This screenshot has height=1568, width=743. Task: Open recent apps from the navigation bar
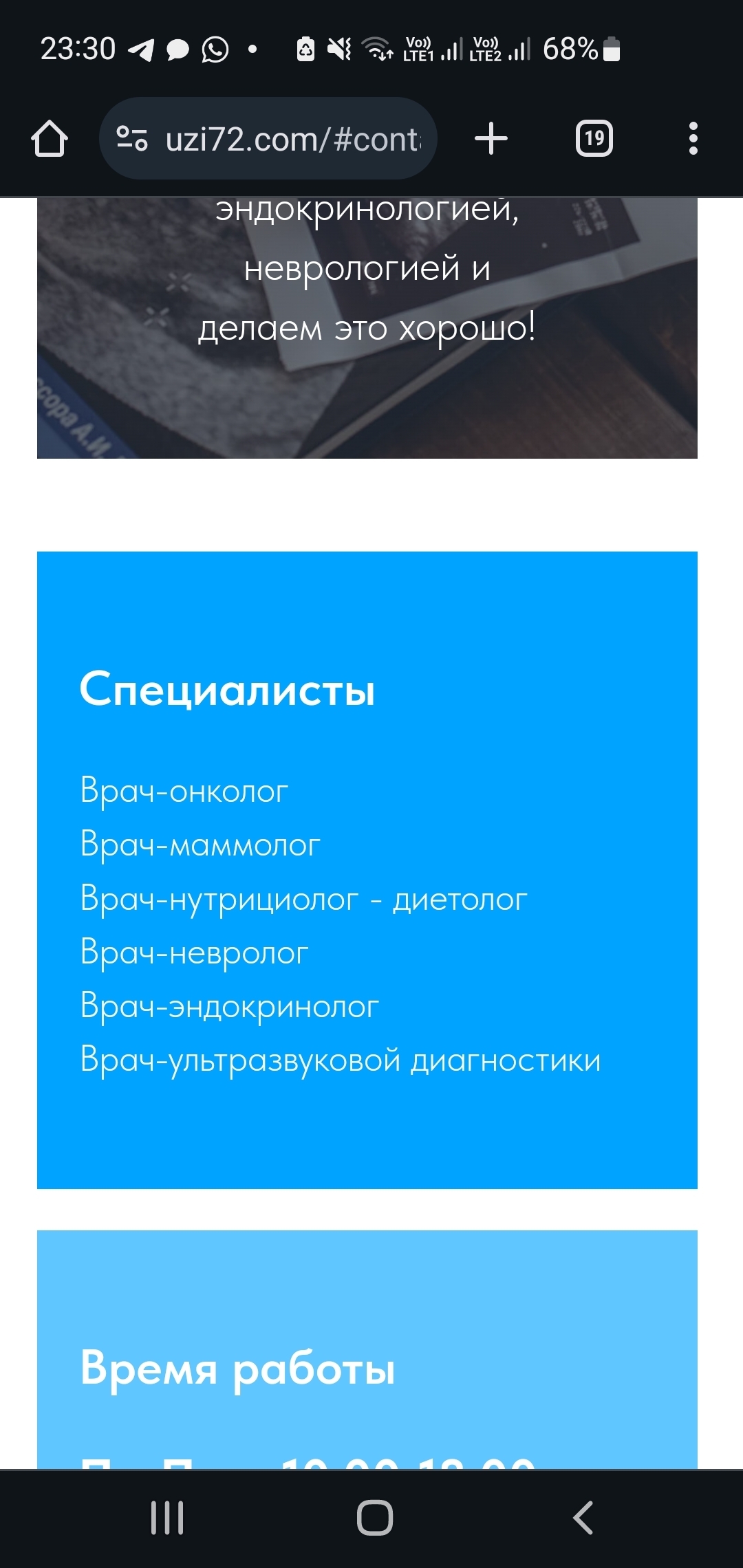pyautogui.click(x=167, y=1518)
